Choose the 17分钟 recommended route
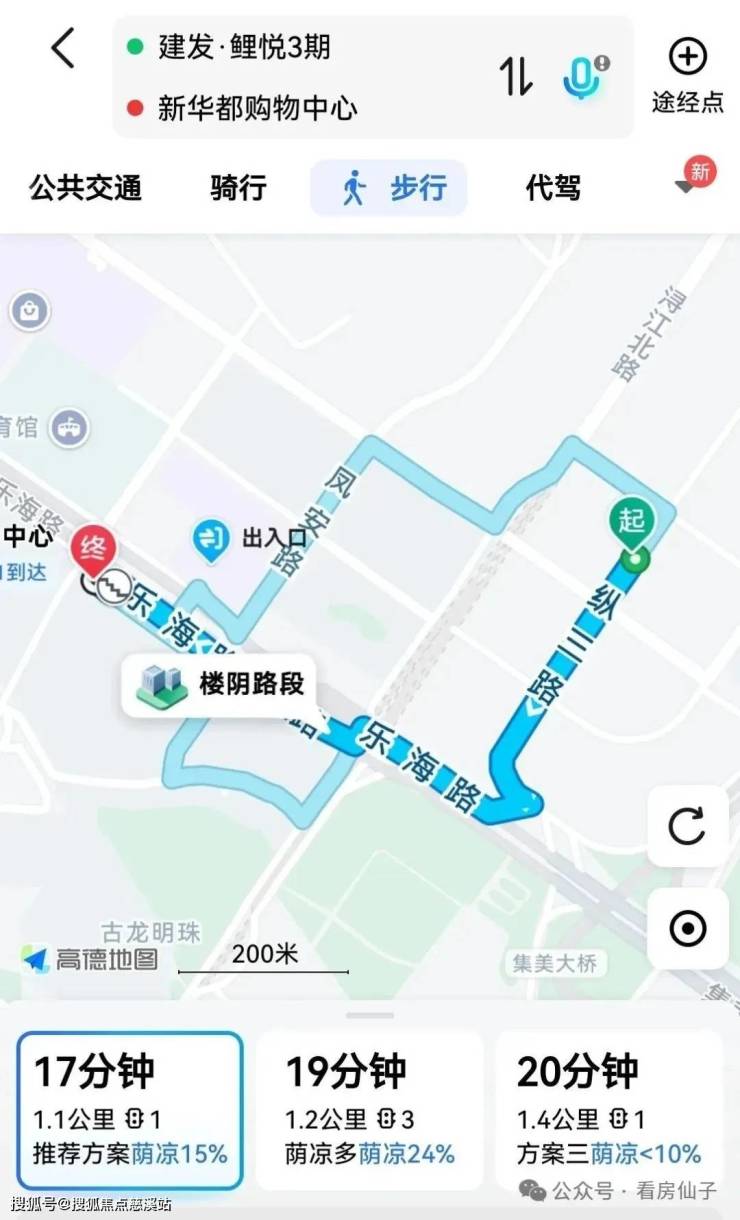Viewport: 740px width, 1220px height. click(130, 1110)
